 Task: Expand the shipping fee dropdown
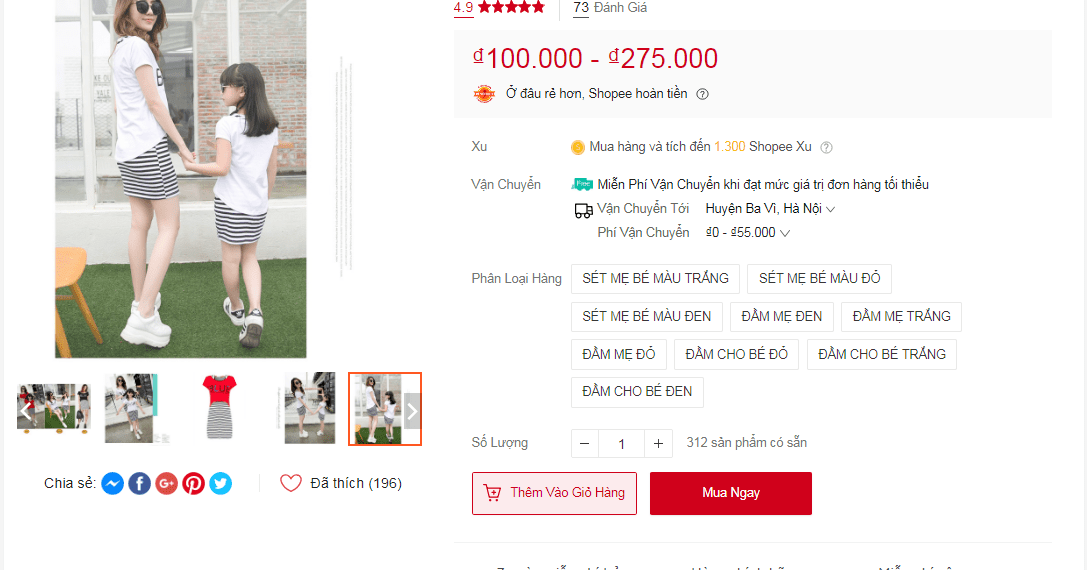pos(748,233)
